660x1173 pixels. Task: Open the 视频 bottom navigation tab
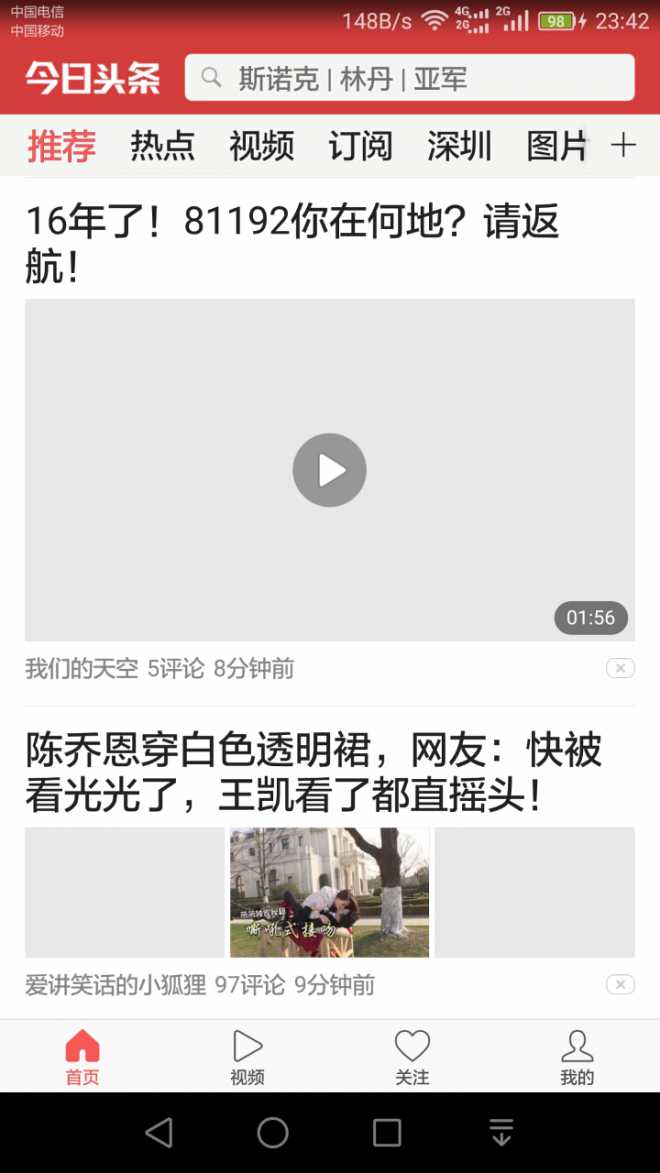click(247, 1057)
